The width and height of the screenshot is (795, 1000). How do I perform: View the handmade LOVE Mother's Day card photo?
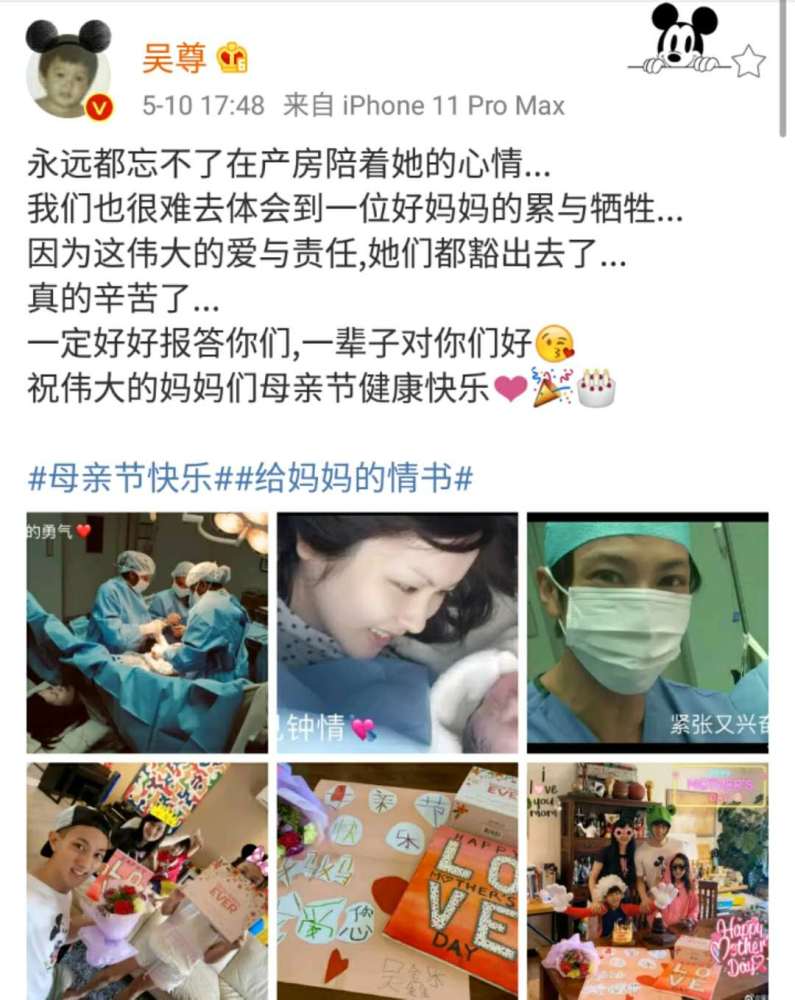[x=397, y=880]
